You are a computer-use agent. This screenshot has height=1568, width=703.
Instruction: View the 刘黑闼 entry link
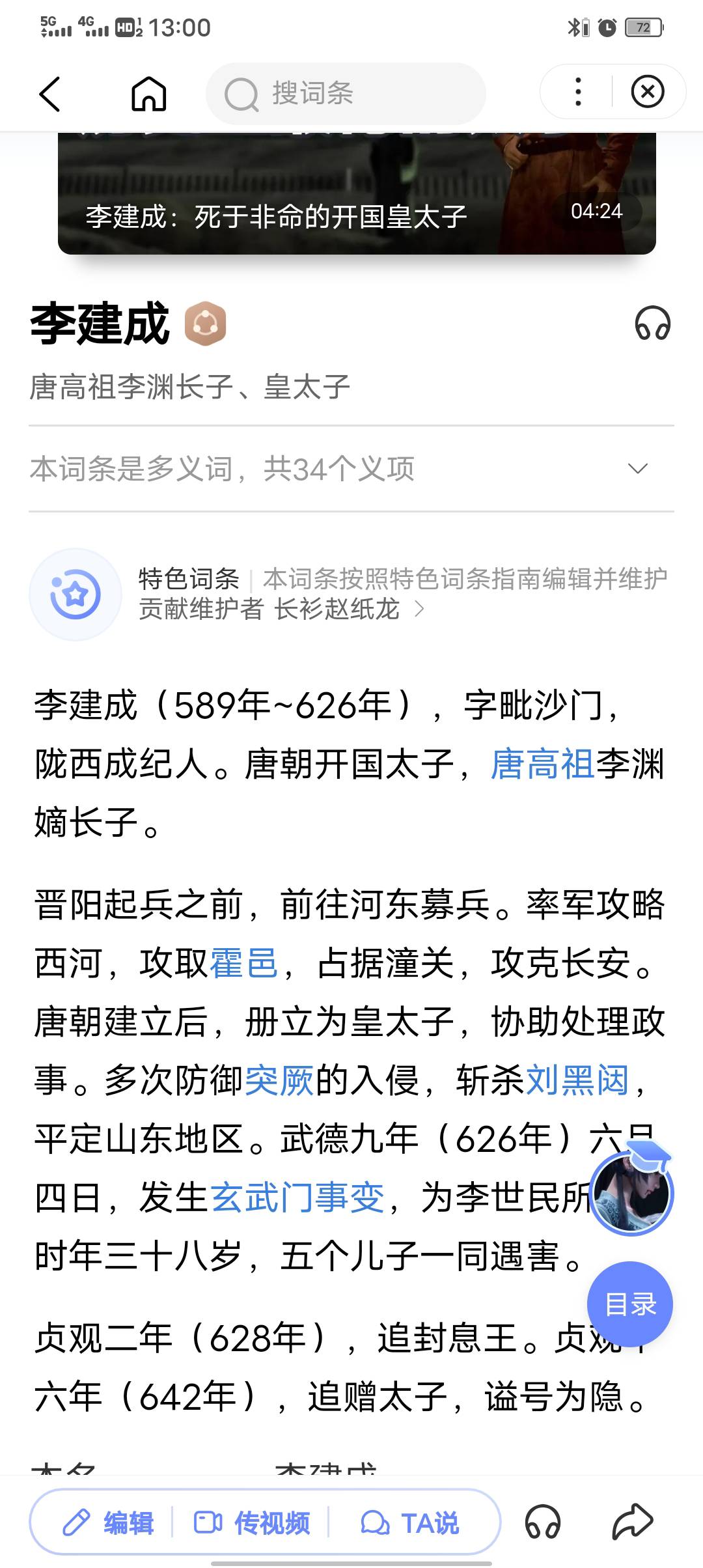click(x=577, y=1080)
